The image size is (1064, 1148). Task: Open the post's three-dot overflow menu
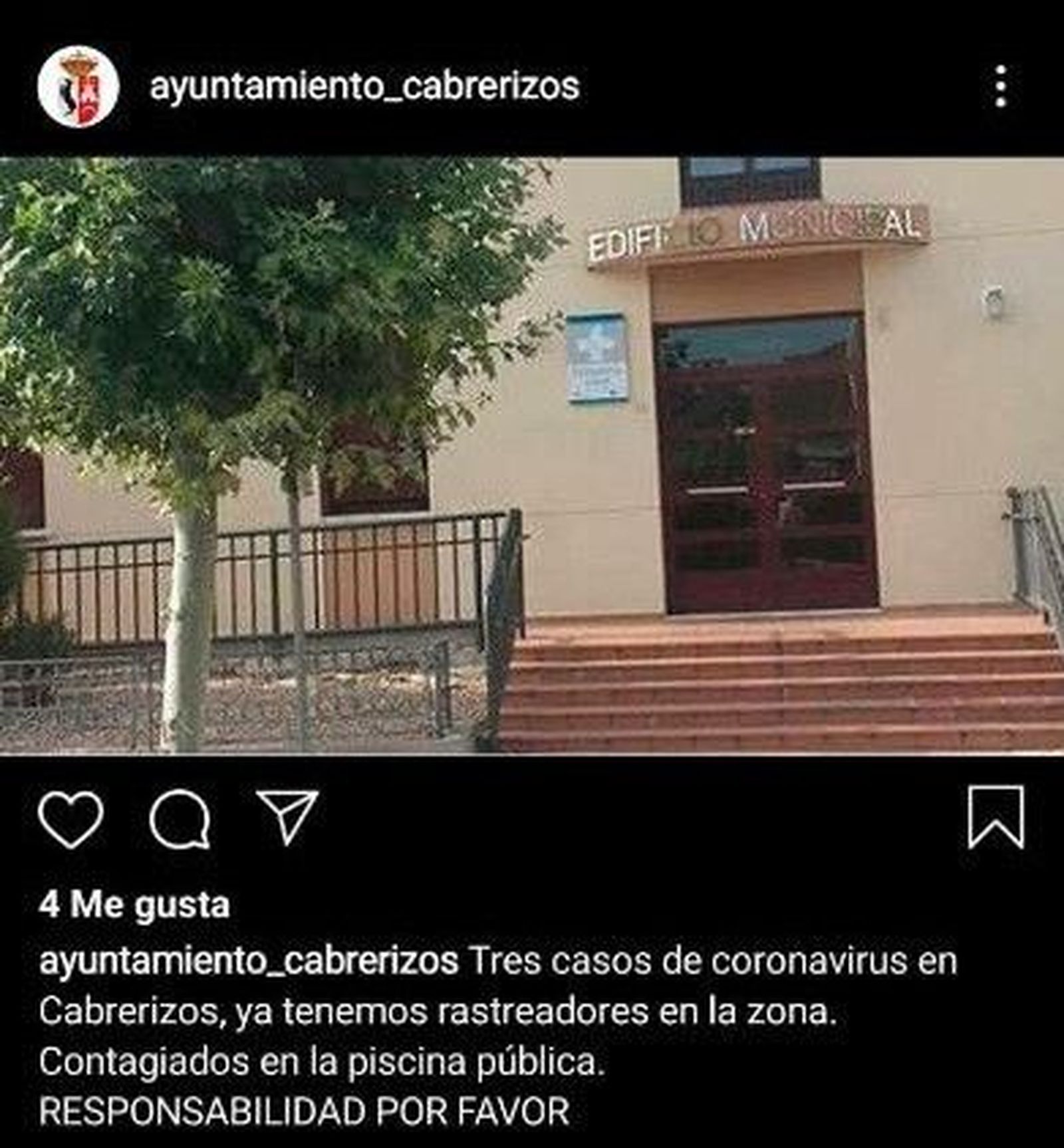pos(1001,86)
